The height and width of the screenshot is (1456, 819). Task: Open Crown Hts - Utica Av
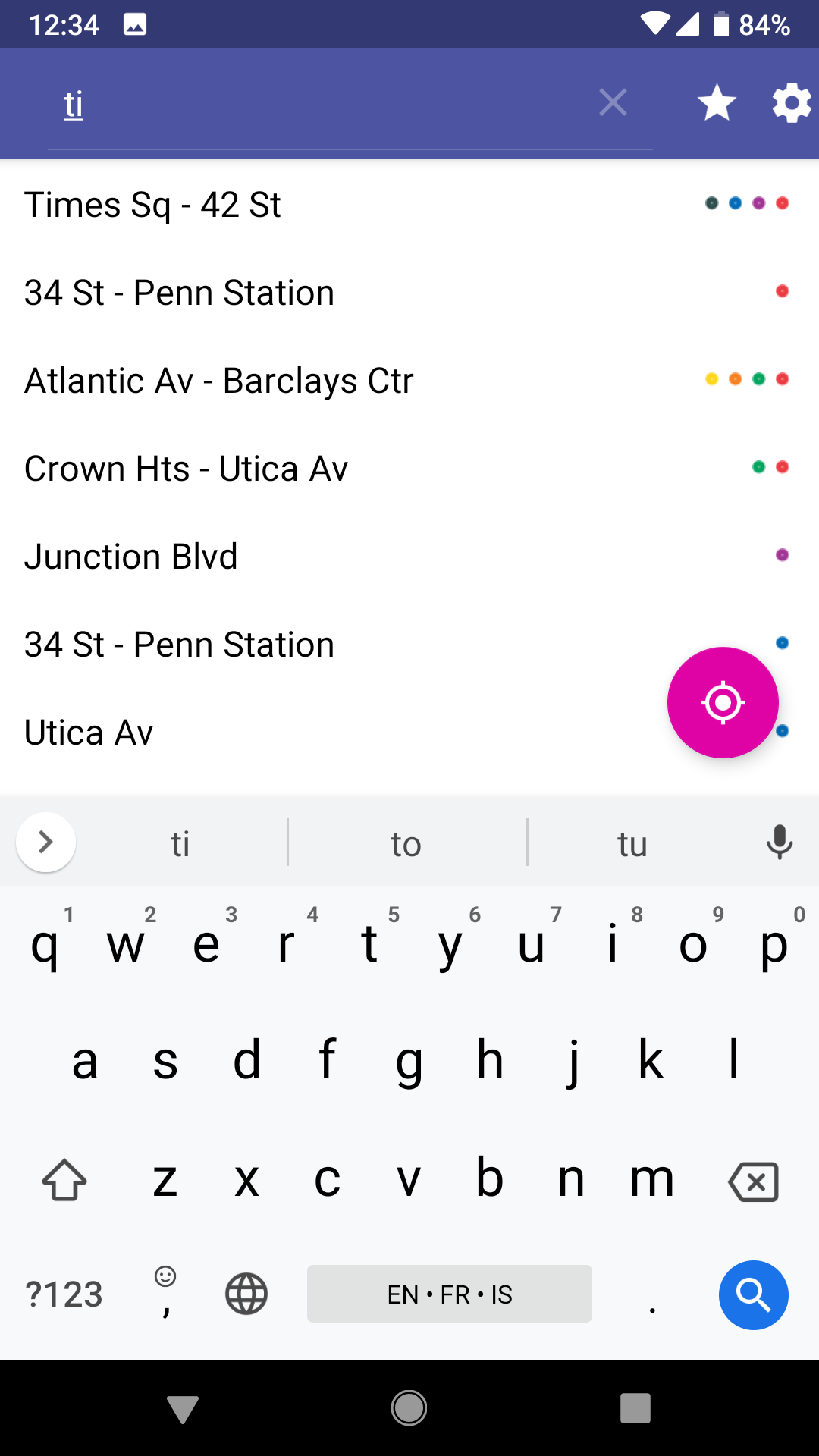click(x=409, y=468)
